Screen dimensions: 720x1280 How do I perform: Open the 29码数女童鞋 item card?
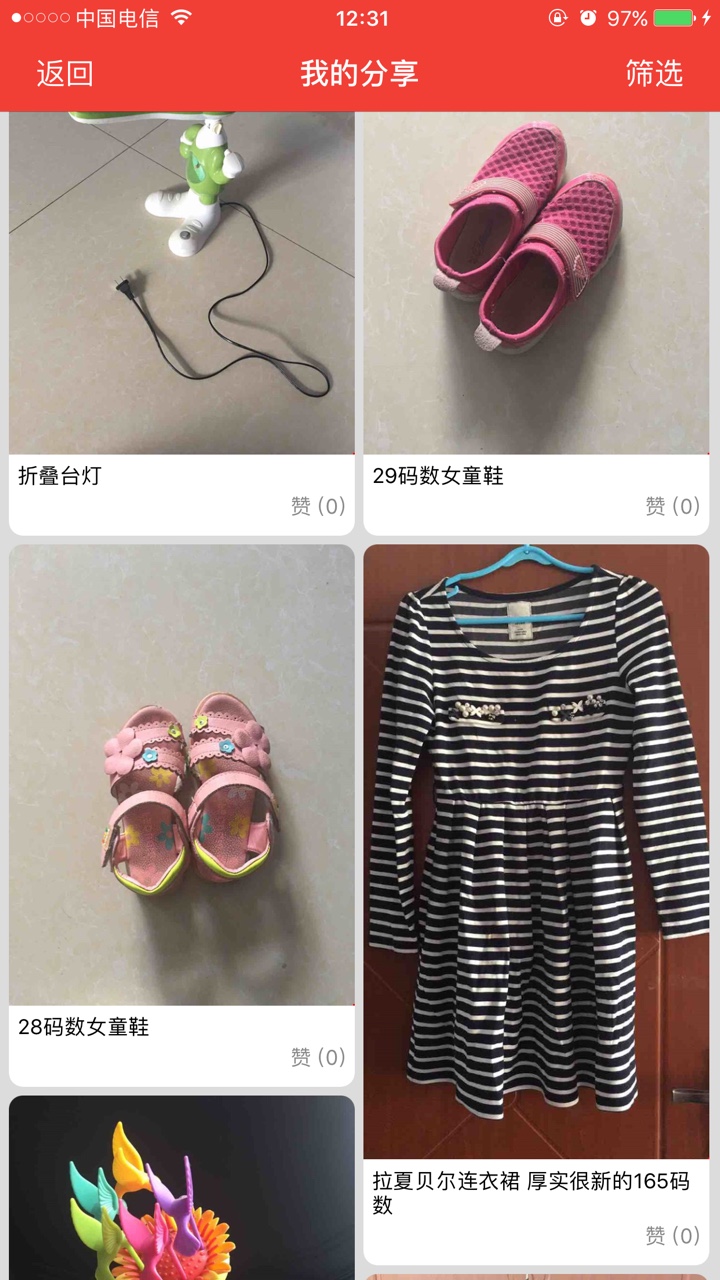536,323
